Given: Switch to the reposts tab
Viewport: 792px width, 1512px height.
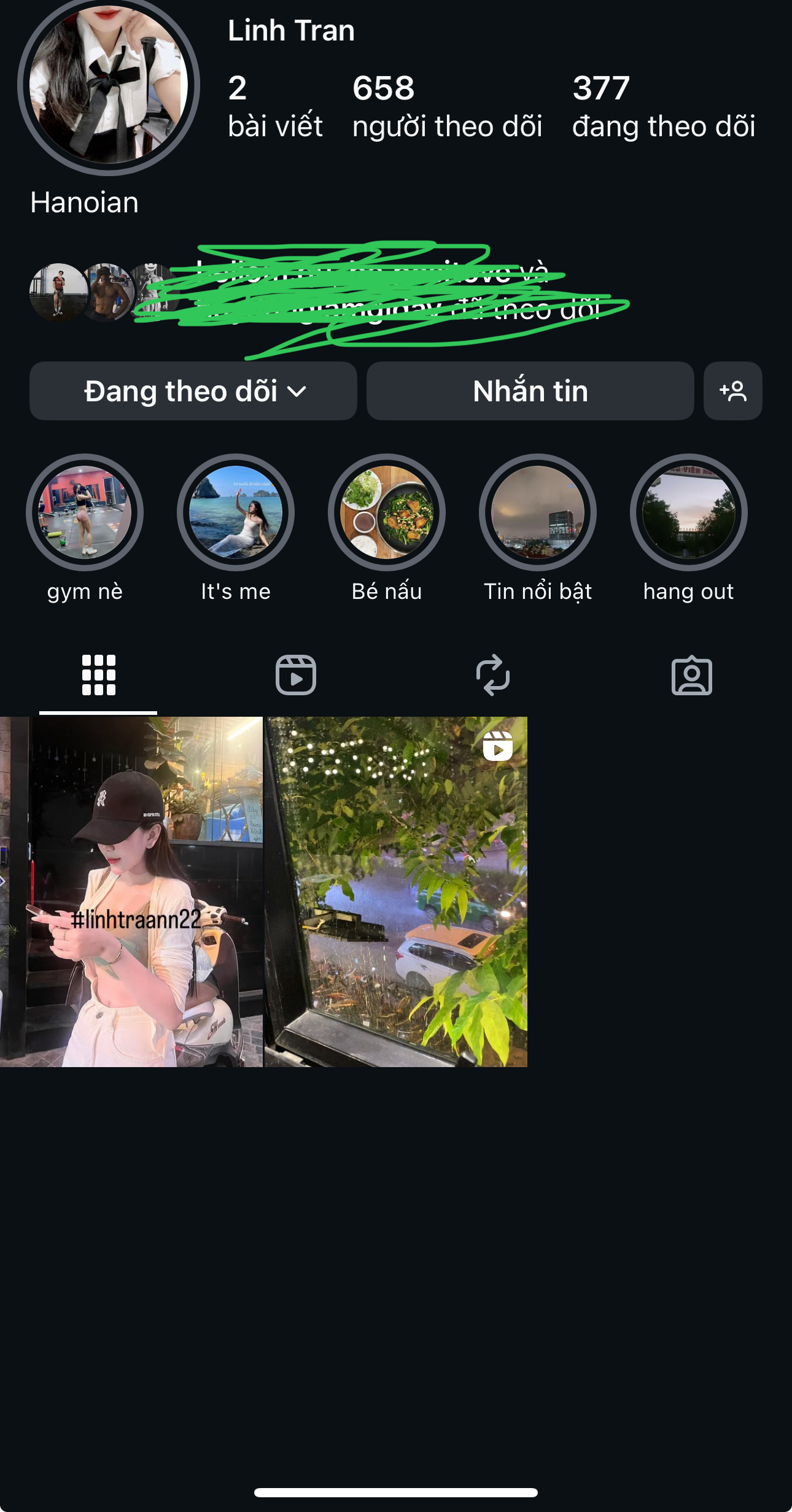Looking at the screenshot, I should tap(493, 675).
